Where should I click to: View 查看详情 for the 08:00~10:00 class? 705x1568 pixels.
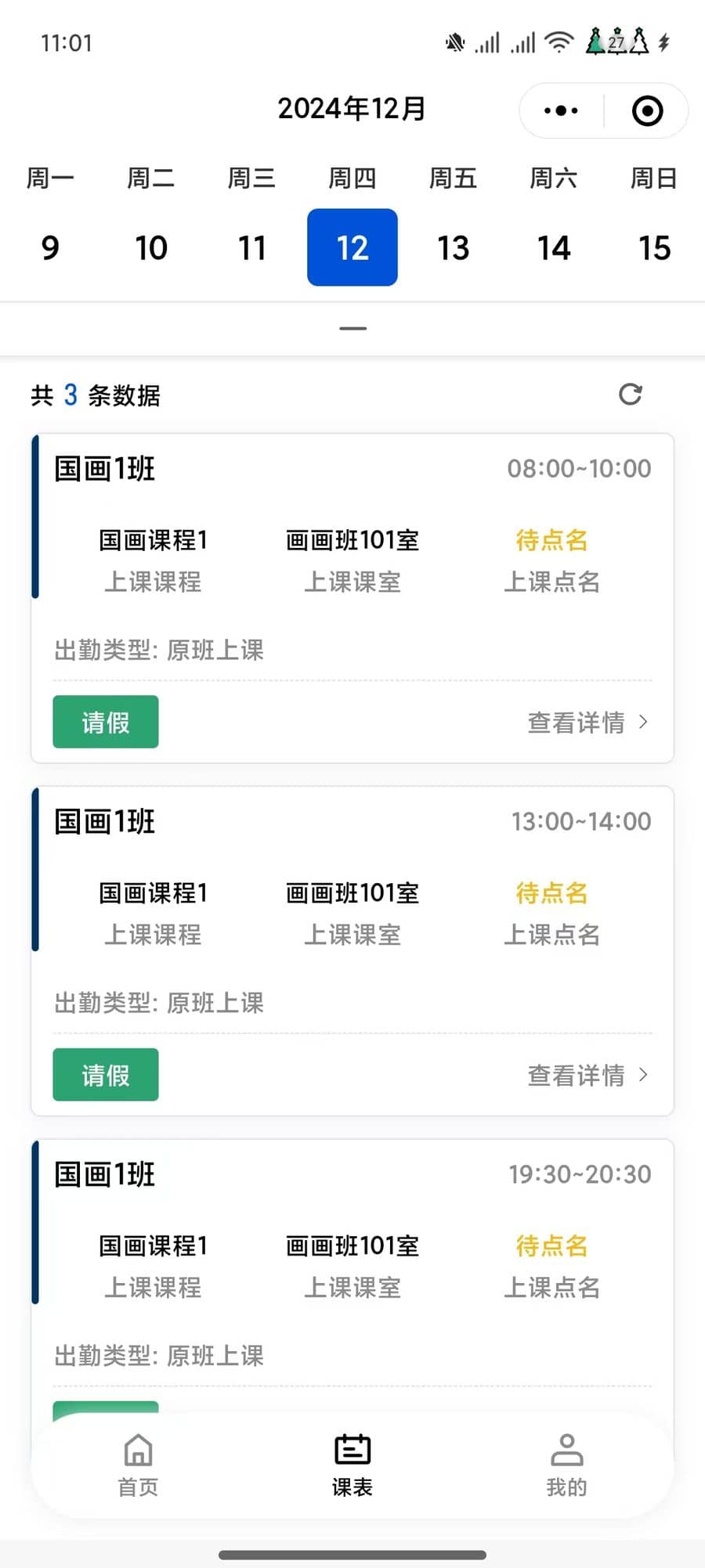tap(587, 722)
